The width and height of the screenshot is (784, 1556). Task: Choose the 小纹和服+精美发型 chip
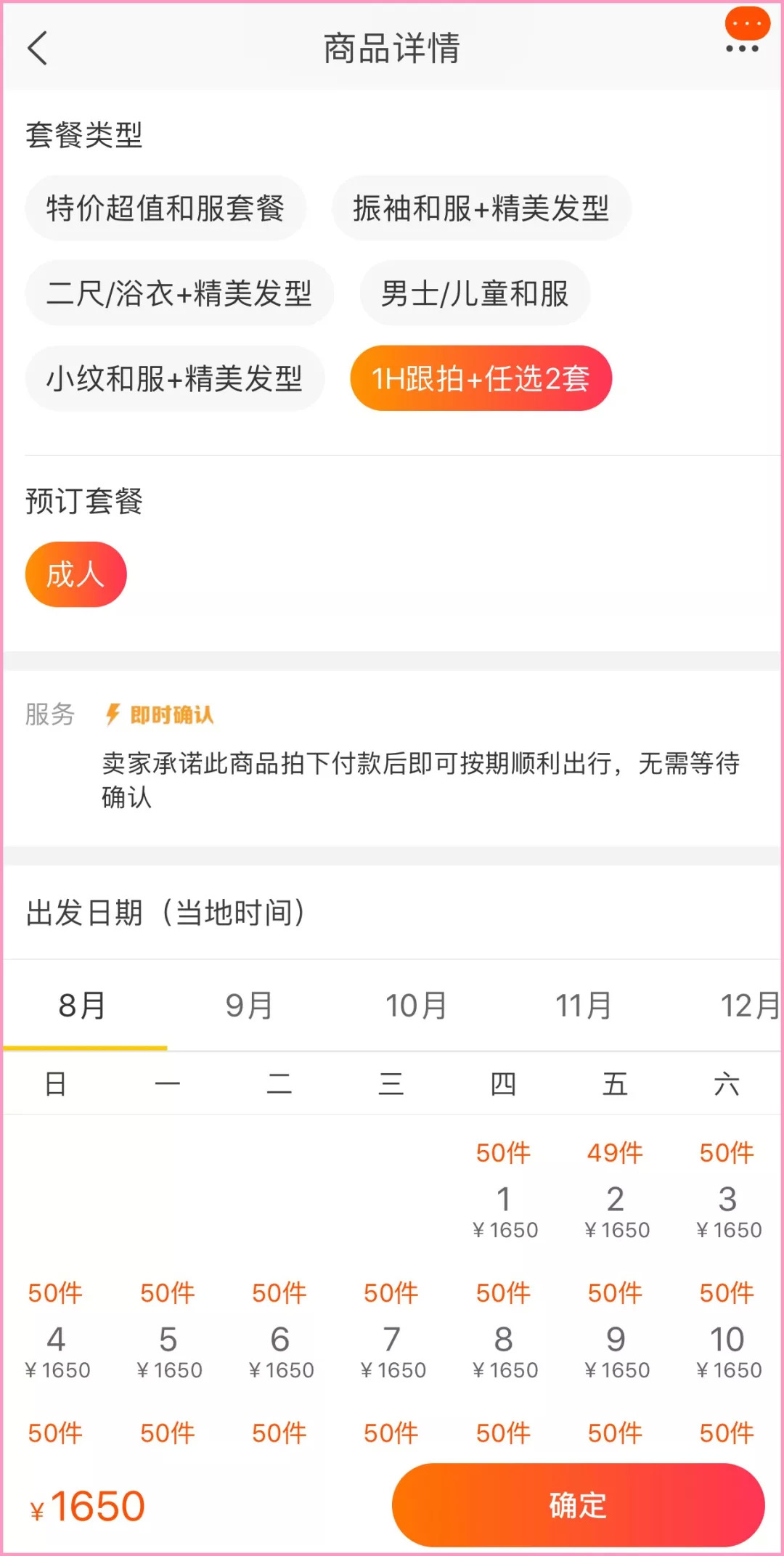coord(174,378)
